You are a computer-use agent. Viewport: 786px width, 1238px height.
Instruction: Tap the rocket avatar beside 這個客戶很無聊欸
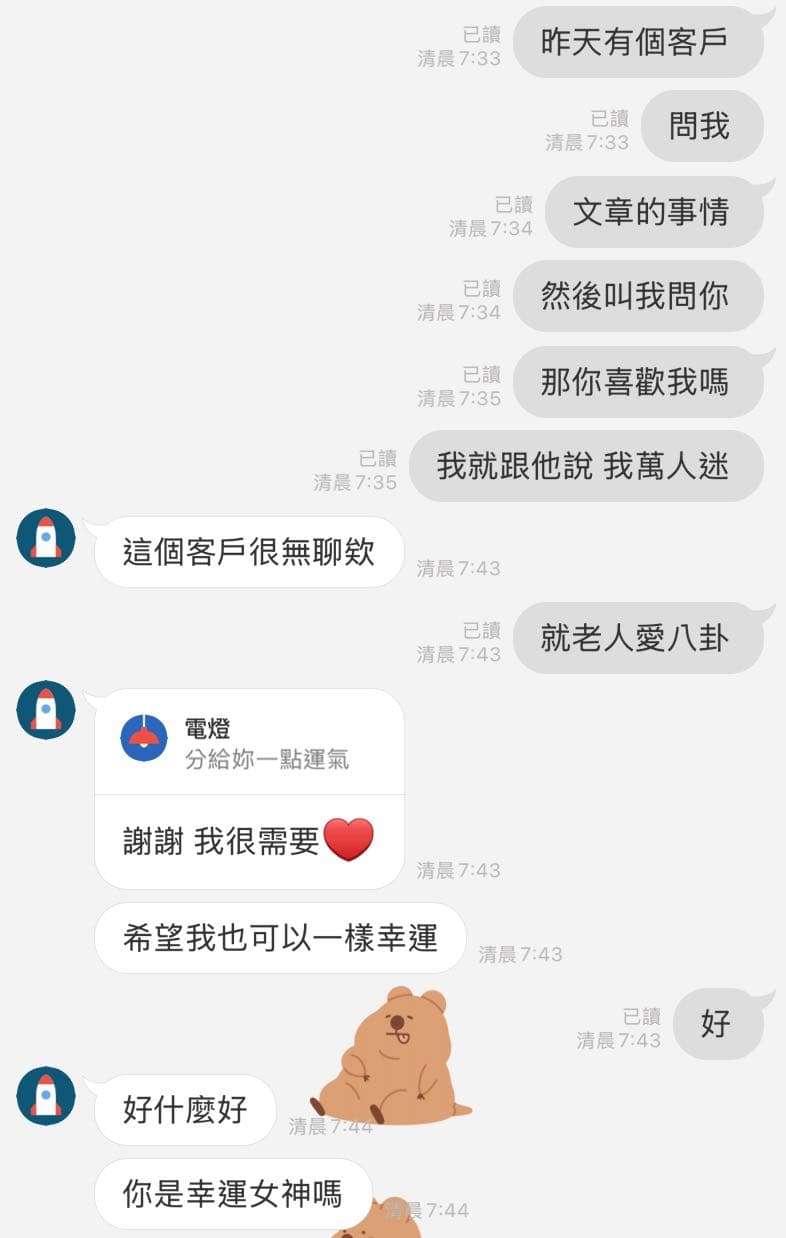tap(46, 538)
